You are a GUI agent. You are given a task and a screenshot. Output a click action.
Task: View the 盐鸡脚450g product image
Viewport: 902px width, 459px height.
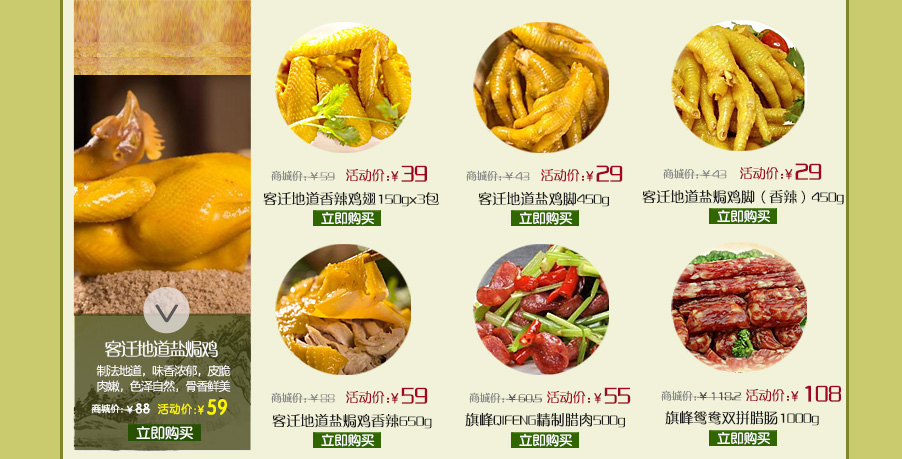click(x=541, y=90)
